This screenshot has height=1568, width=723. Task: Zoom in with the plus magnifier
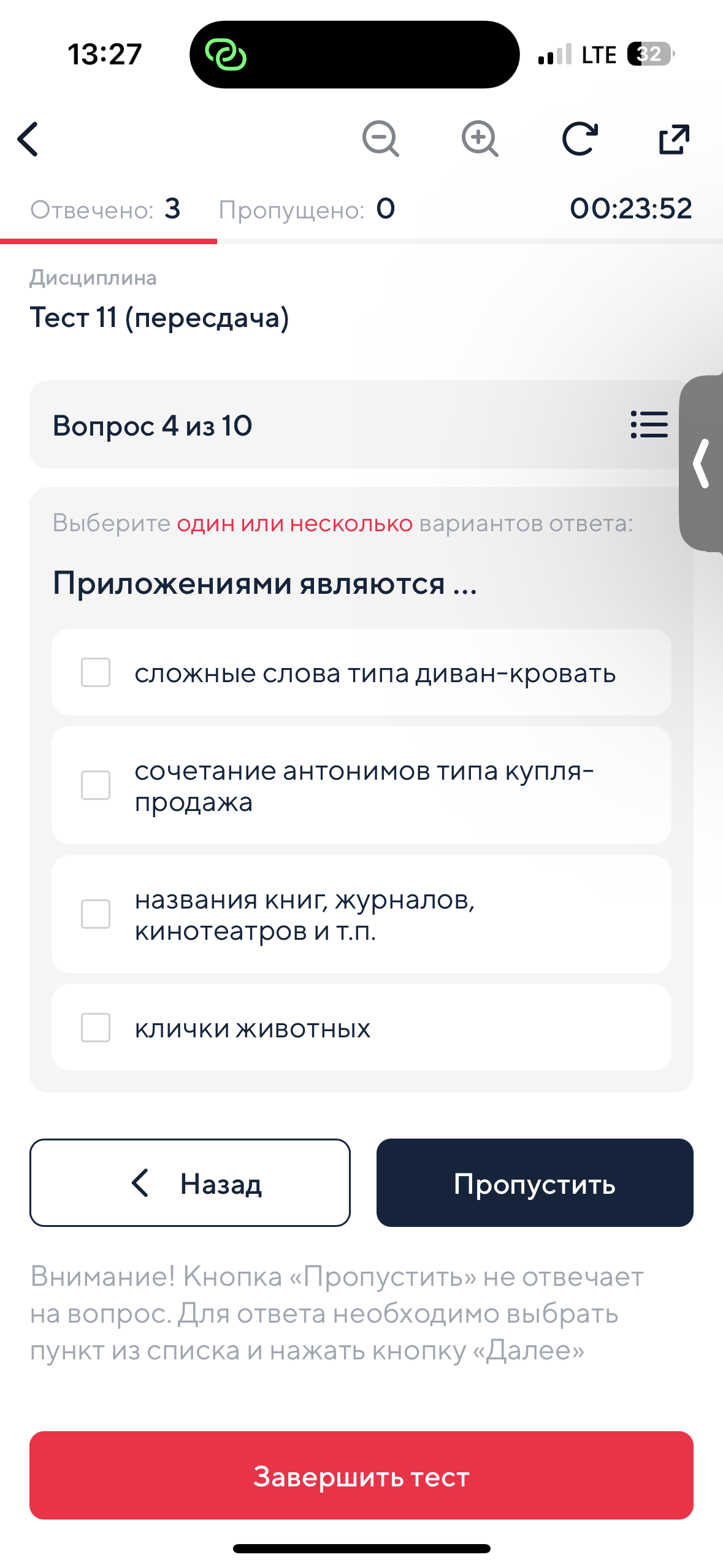point(480,139)
